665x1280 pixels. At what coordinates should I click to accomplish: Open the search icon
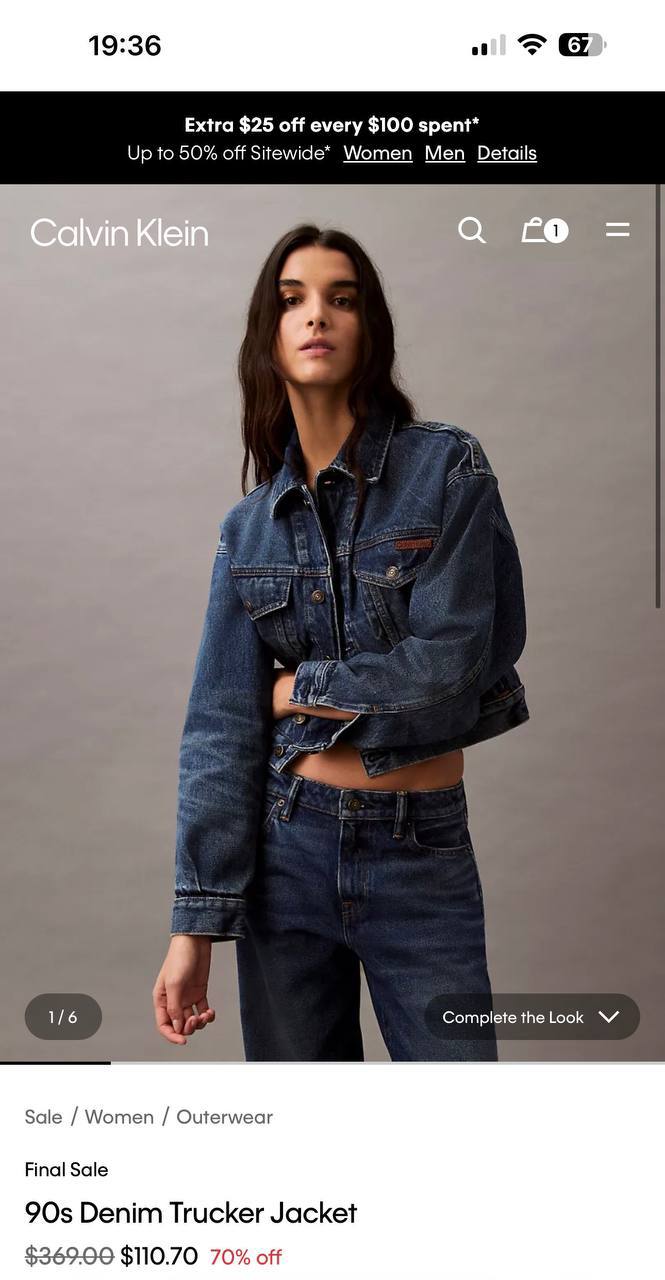tap(472, 231)
